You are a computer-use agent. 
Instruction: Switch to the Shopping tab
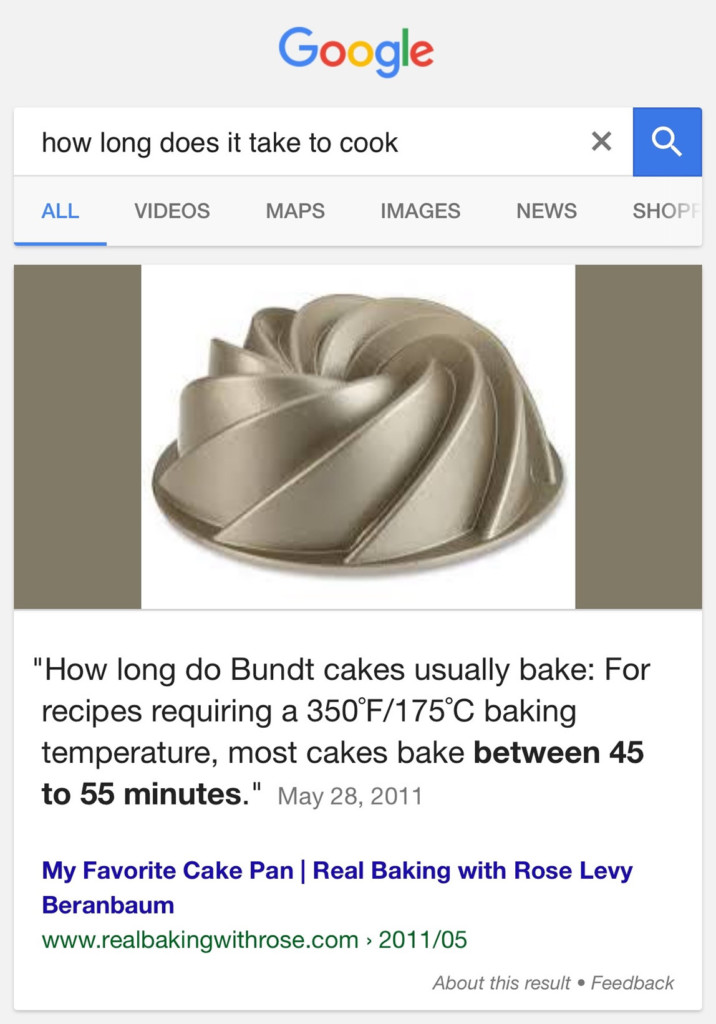pos(665,211)
